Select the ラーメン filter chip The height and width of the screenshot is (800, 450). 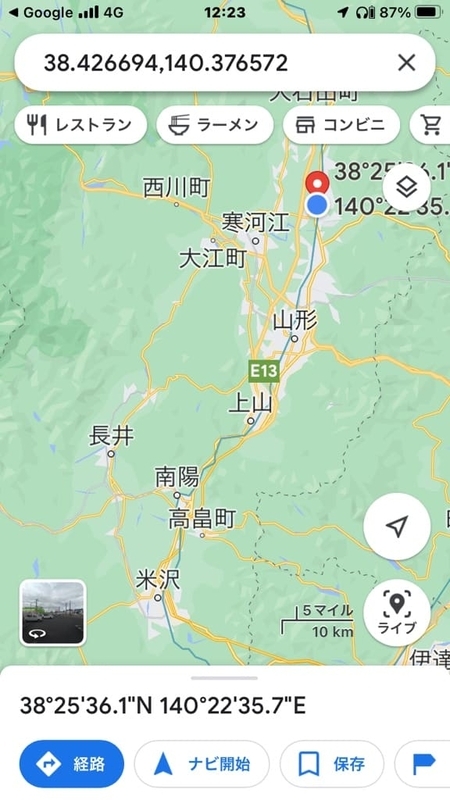tap(215, 124)
